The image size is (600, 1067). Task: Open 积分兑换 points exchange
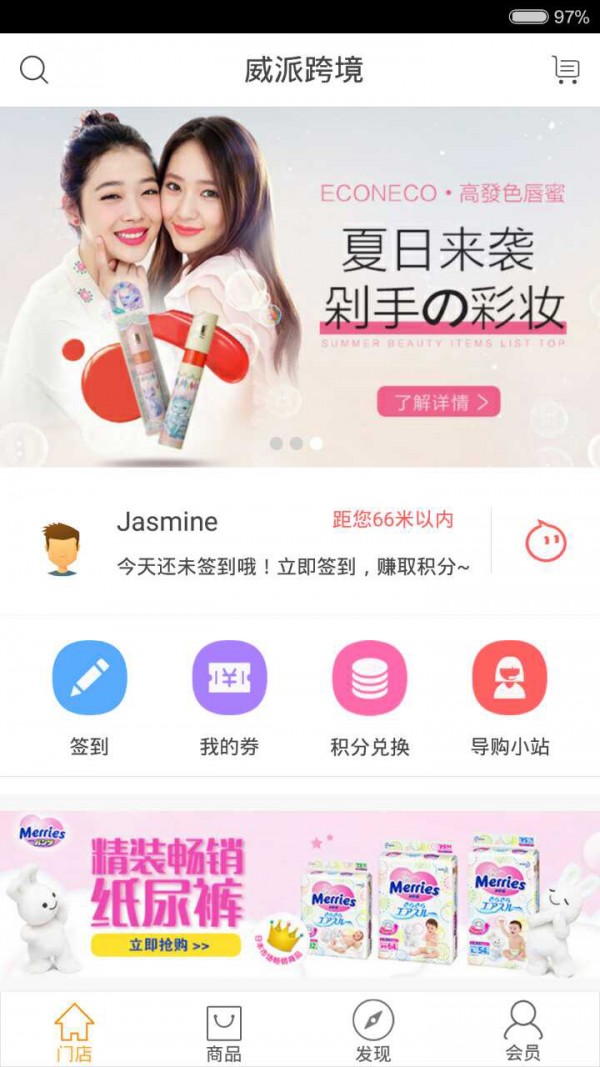[369, 699]
